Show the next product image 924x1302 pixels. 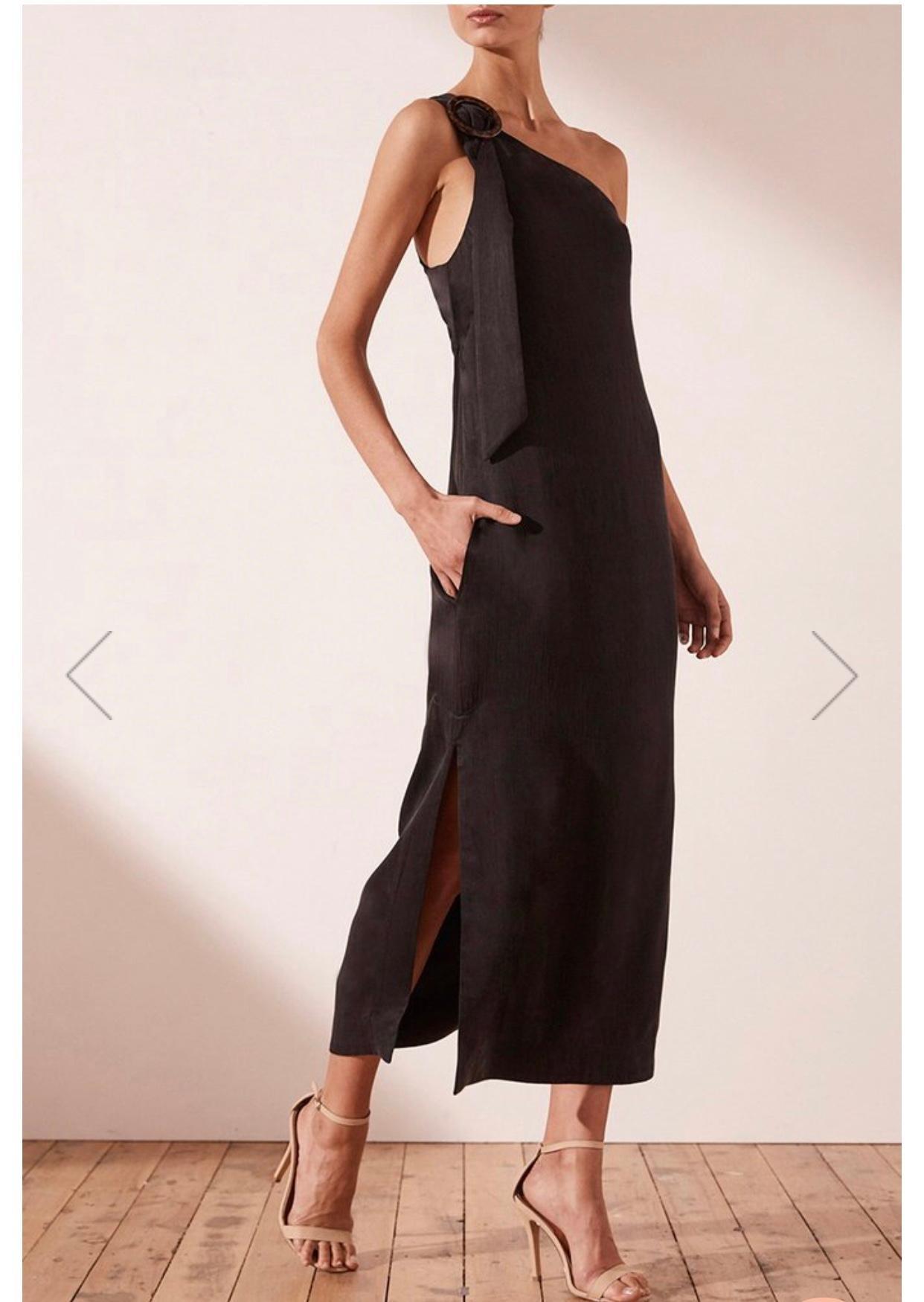tap(834, 676)
